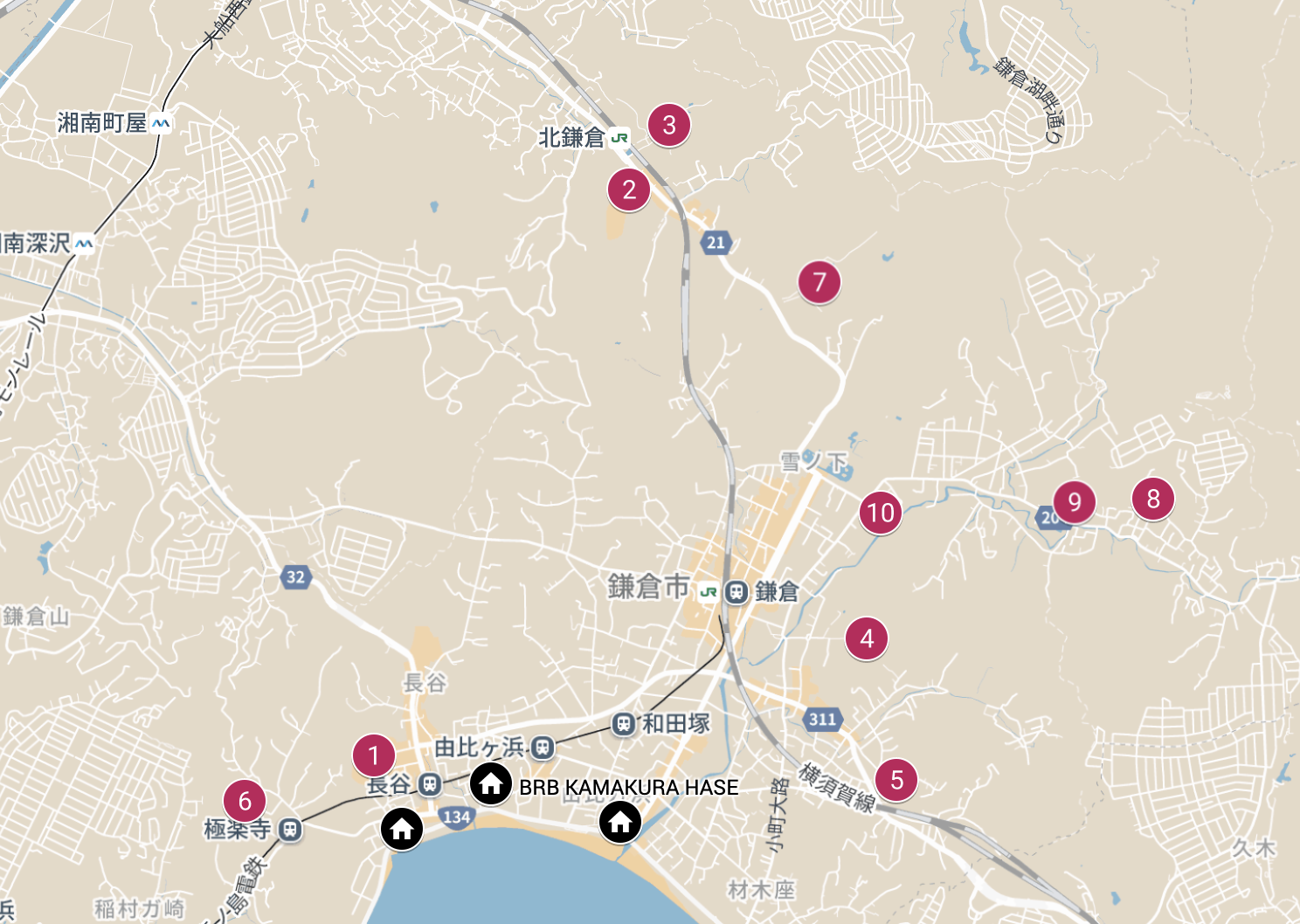Open marker numbered 9
This screenshot has width=1300, height=924.
[x=1075, y=502]
